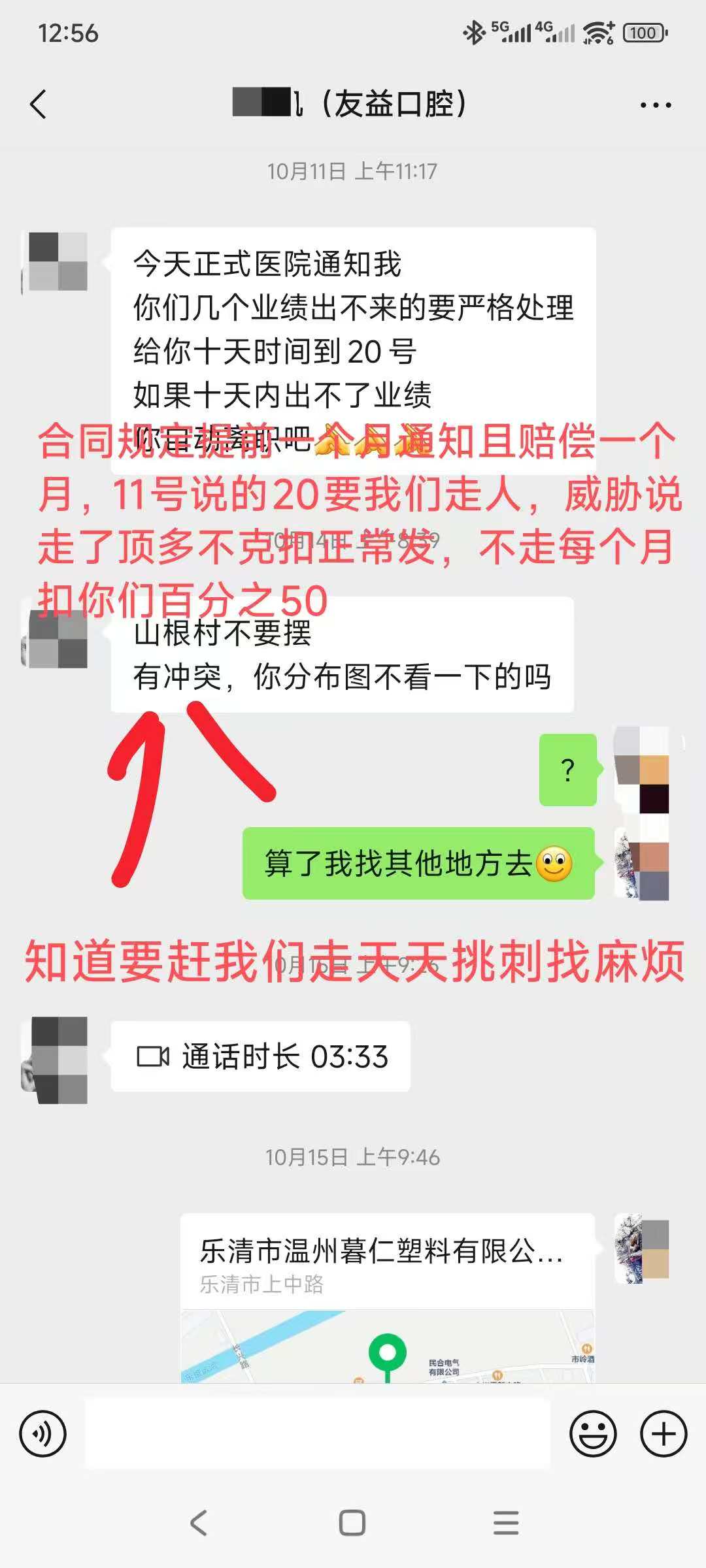
Task: Open recent apps from navigation bar
Action: 506,1522
